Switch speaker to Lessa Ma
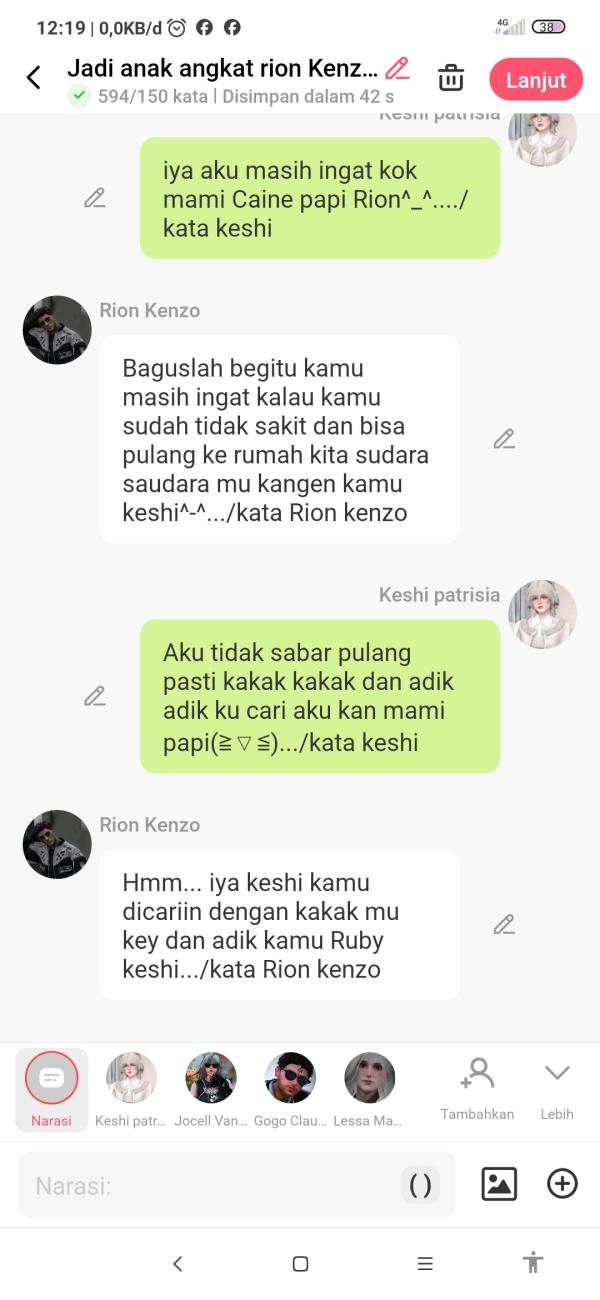This screenshot has height=1300, width=600. (369, 1089)
